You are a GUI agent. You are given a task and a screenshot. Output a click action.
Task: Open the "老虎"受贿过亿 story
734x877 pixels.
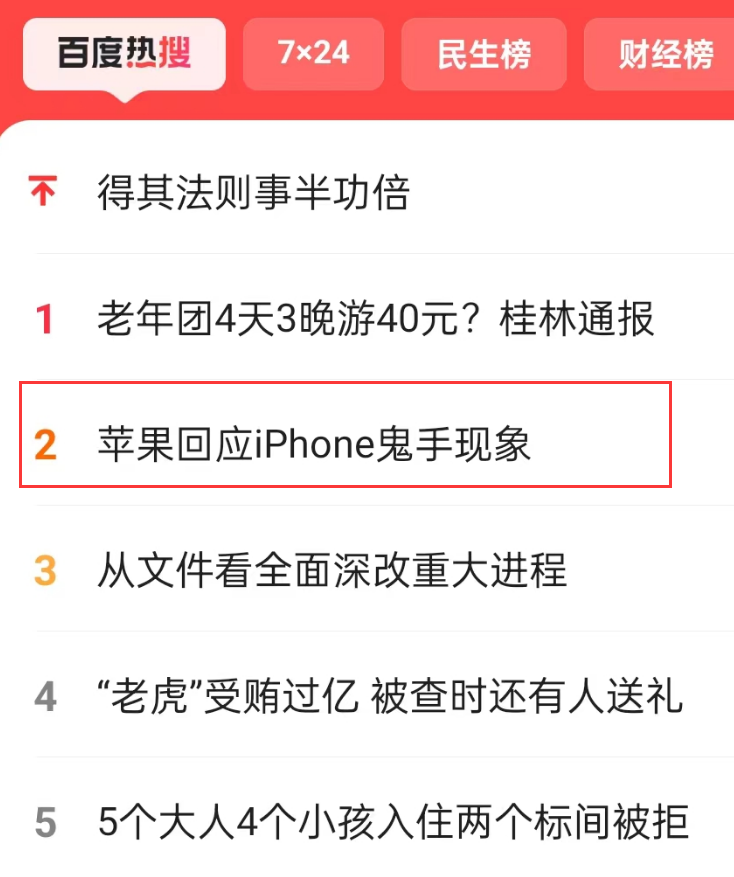click(390, 697)
